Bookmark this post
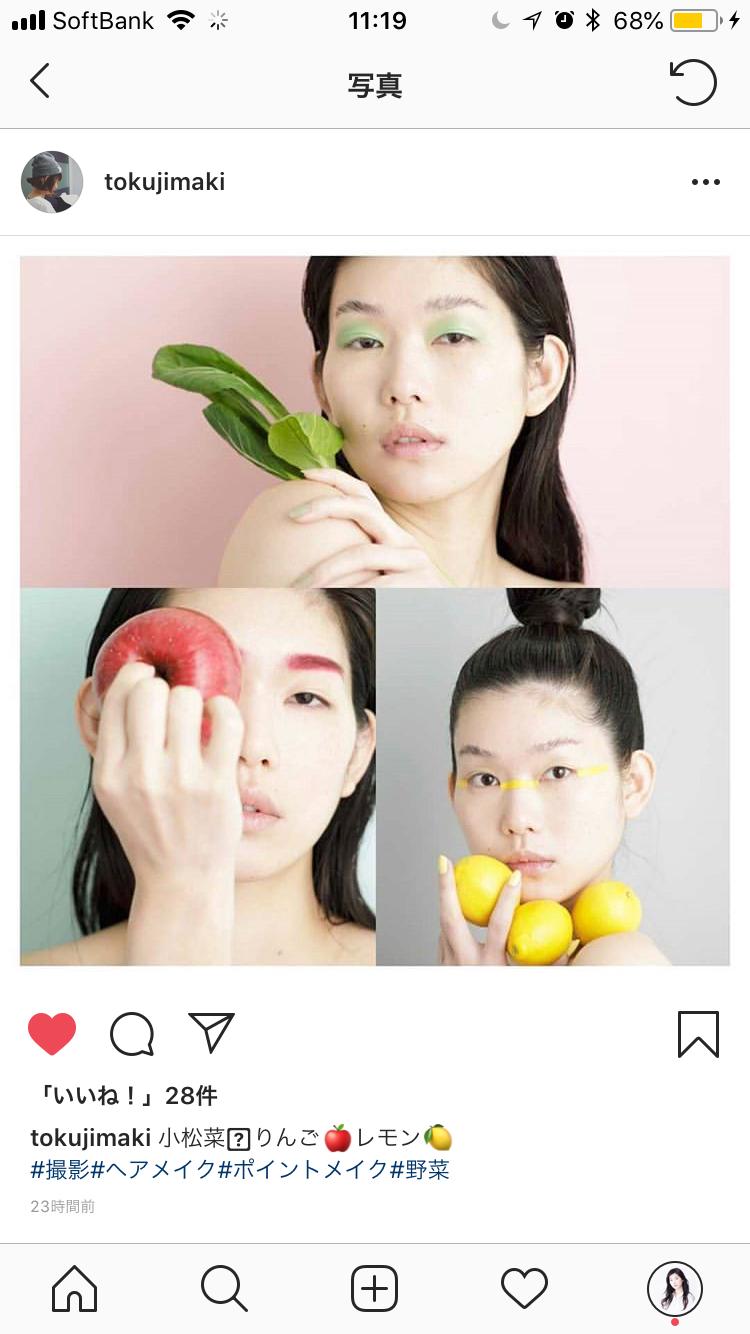 (698, 1034)
